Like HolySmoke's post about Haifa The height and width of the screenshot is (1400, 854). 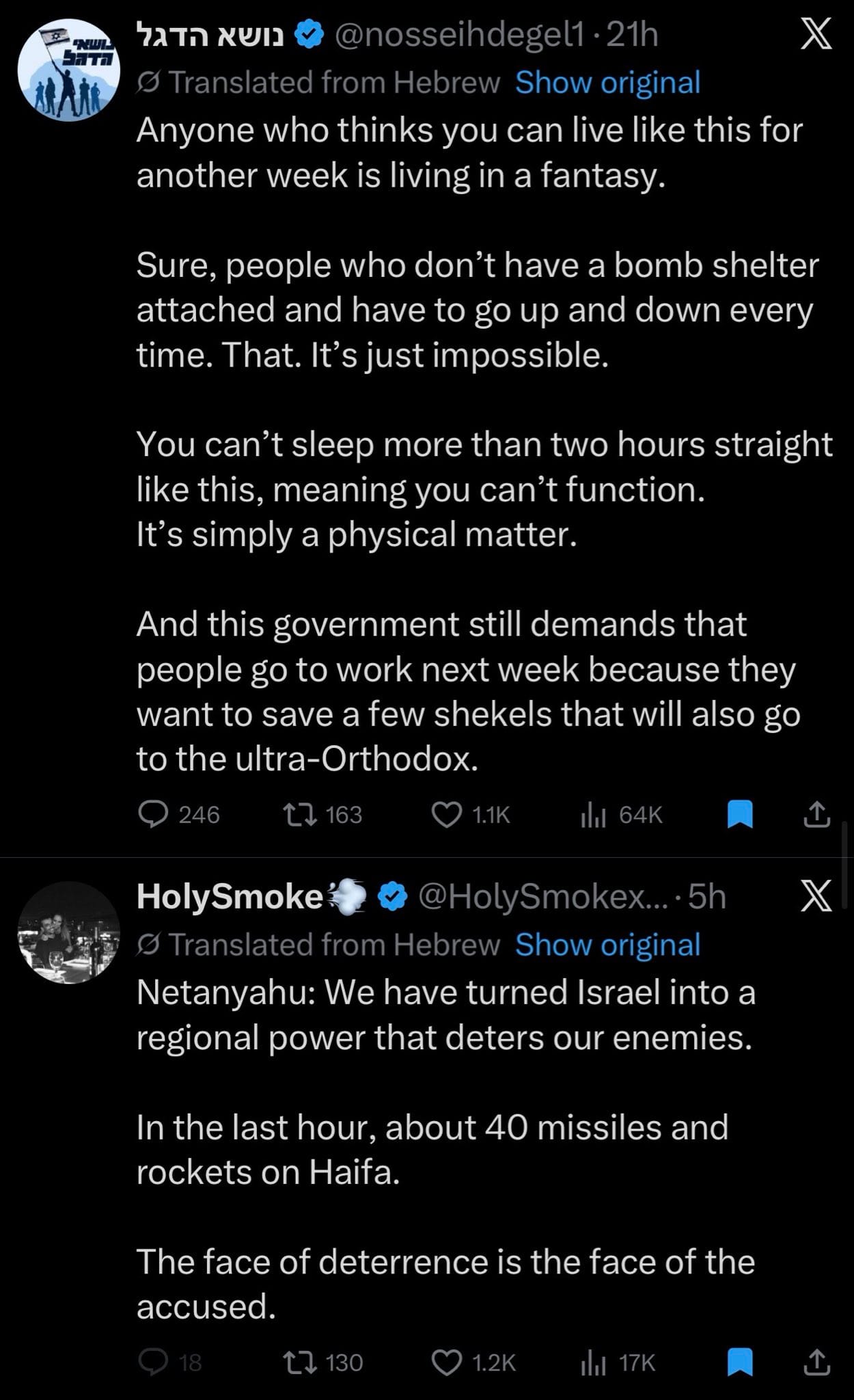coord(447,1362)
